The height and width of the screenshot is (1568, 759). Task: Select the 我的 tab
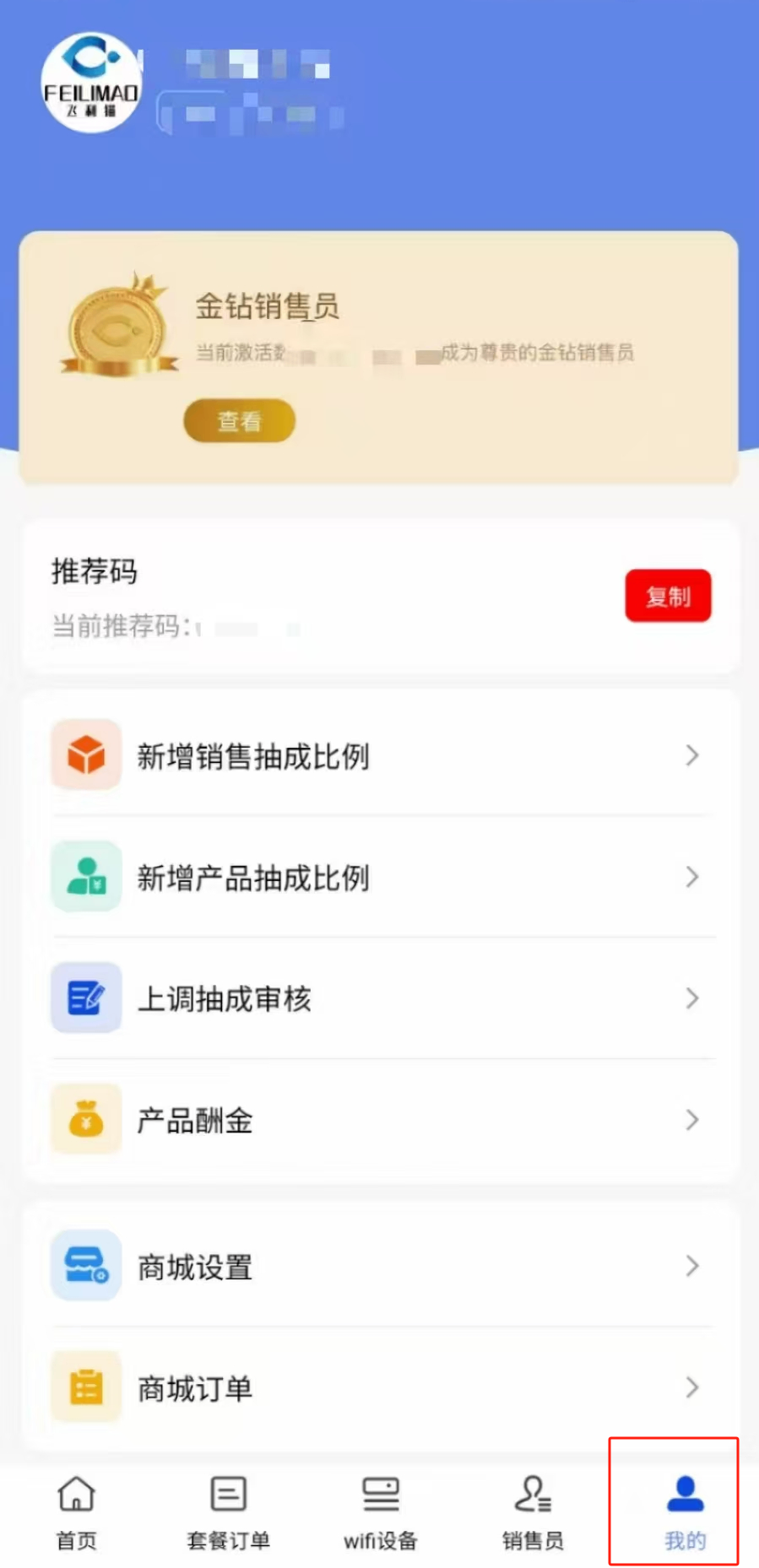click(684, 1511)
